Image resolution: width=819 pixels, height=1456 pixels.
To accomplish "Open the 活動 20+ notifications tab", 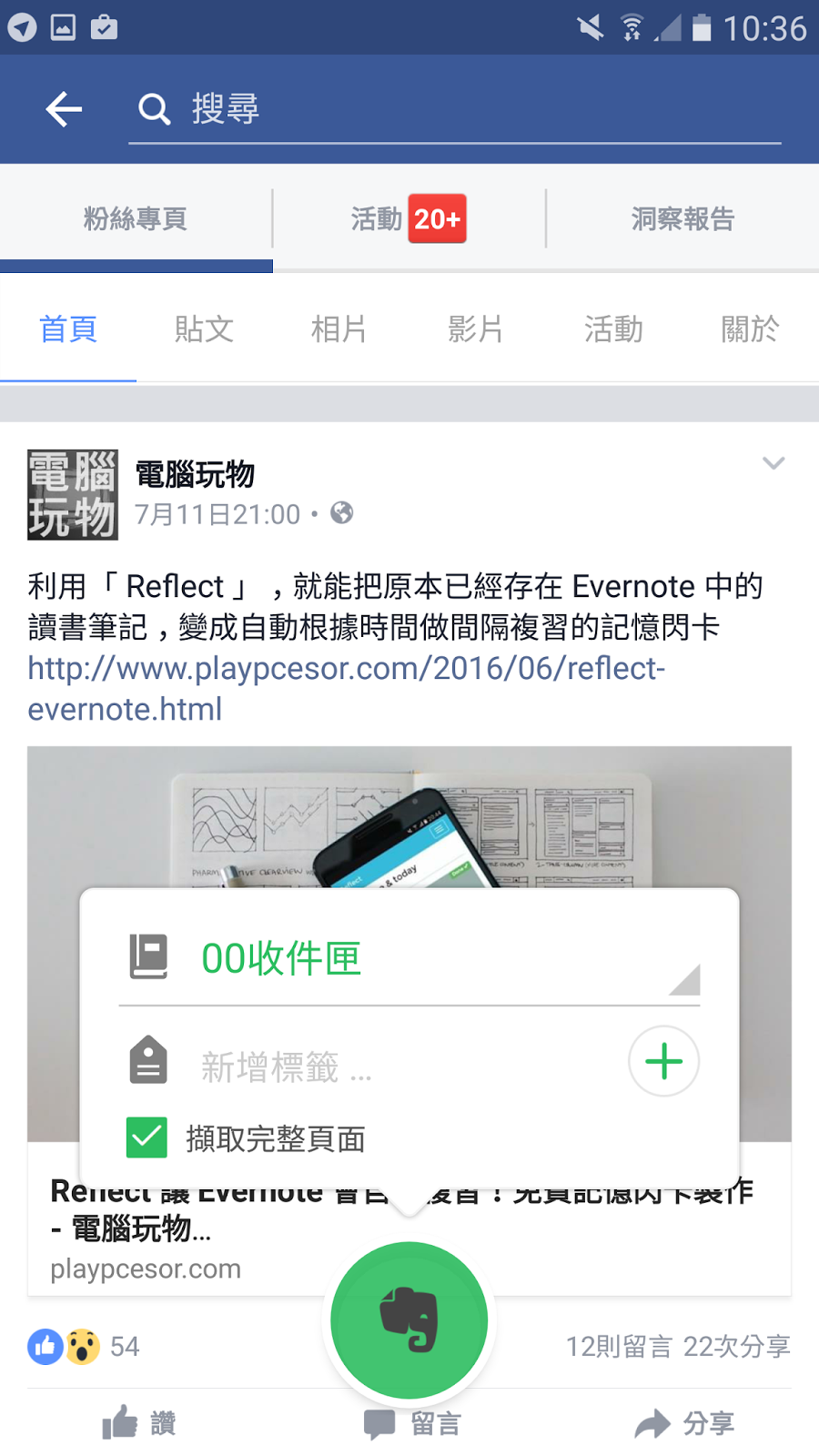I will click(x=409, y=218).
